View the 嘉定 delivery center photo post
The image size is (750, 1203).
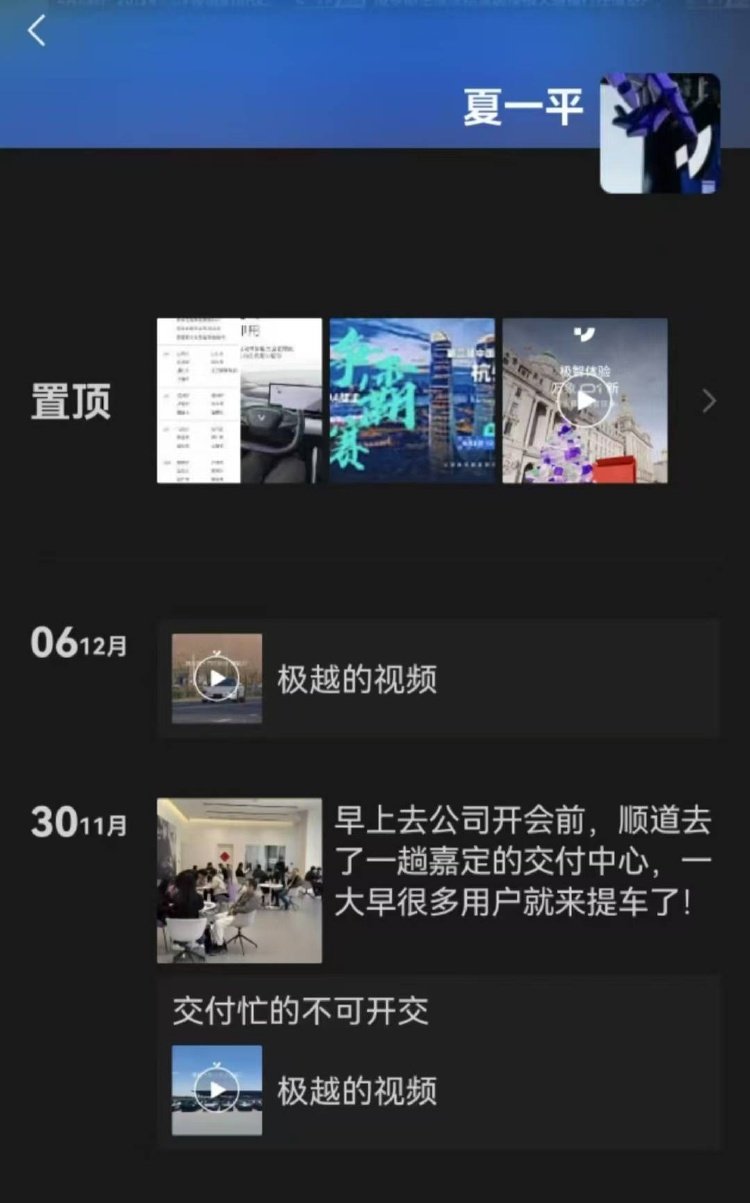click(240, 880)
